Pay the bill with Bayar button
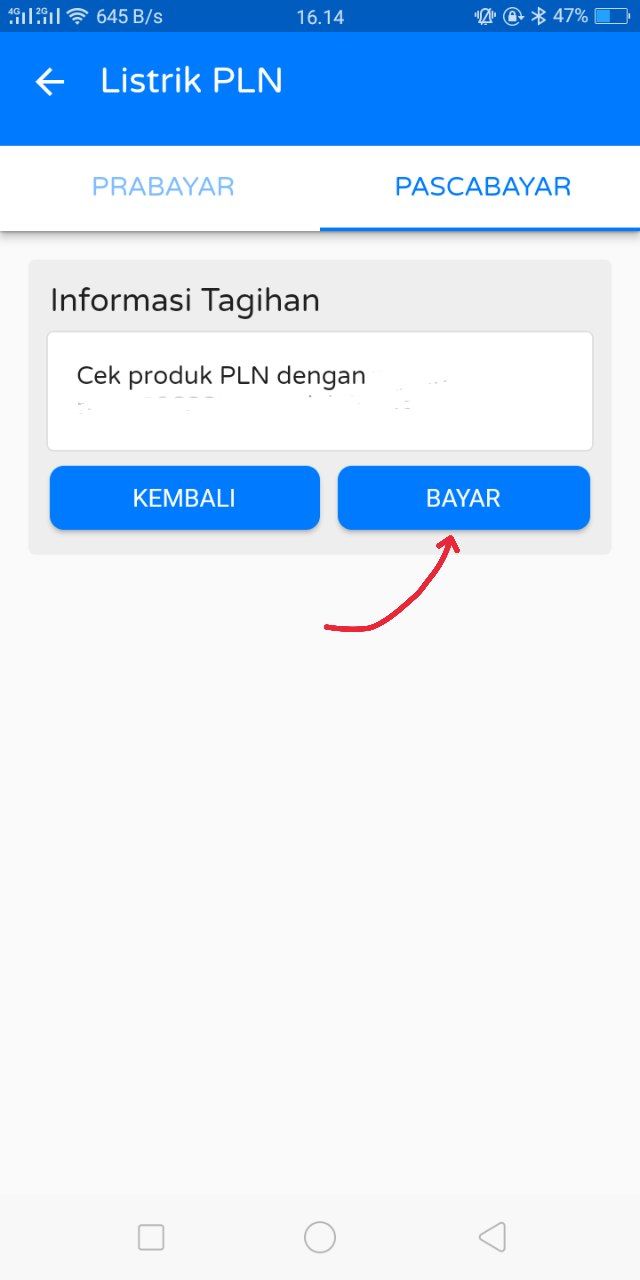Image resolution: width=640 pixels, height=1280 pixels. tap(463, 498)
